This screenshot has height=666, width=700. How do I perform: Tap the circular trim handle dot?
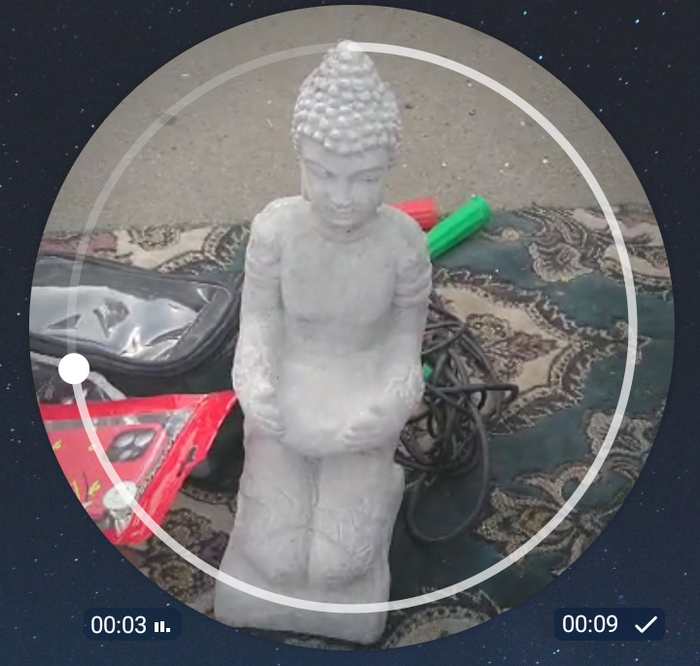[74, 369]
